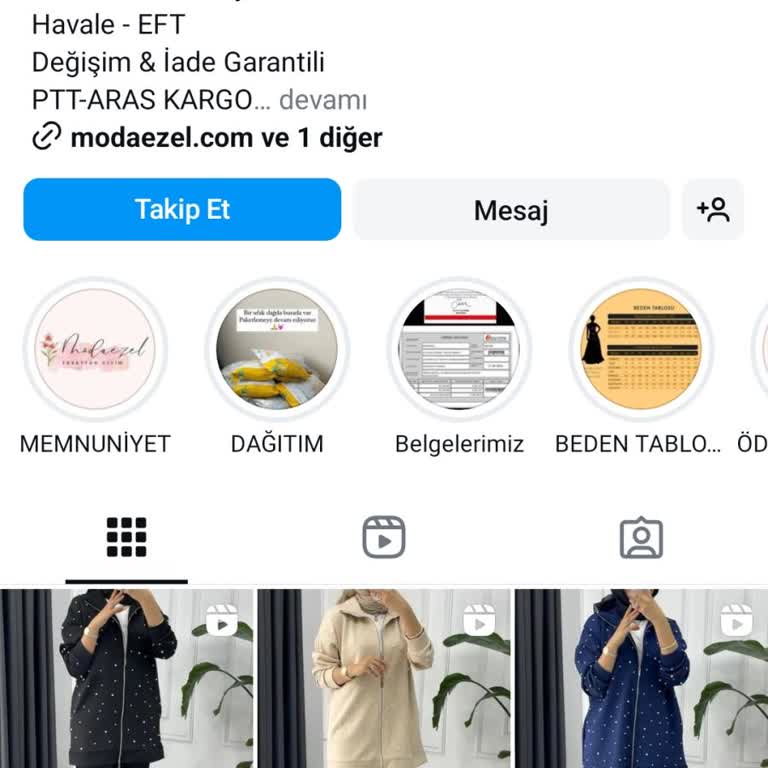View MEMNUNİYET story highlight
Screen dimensions: 768x768
point(95,349)
